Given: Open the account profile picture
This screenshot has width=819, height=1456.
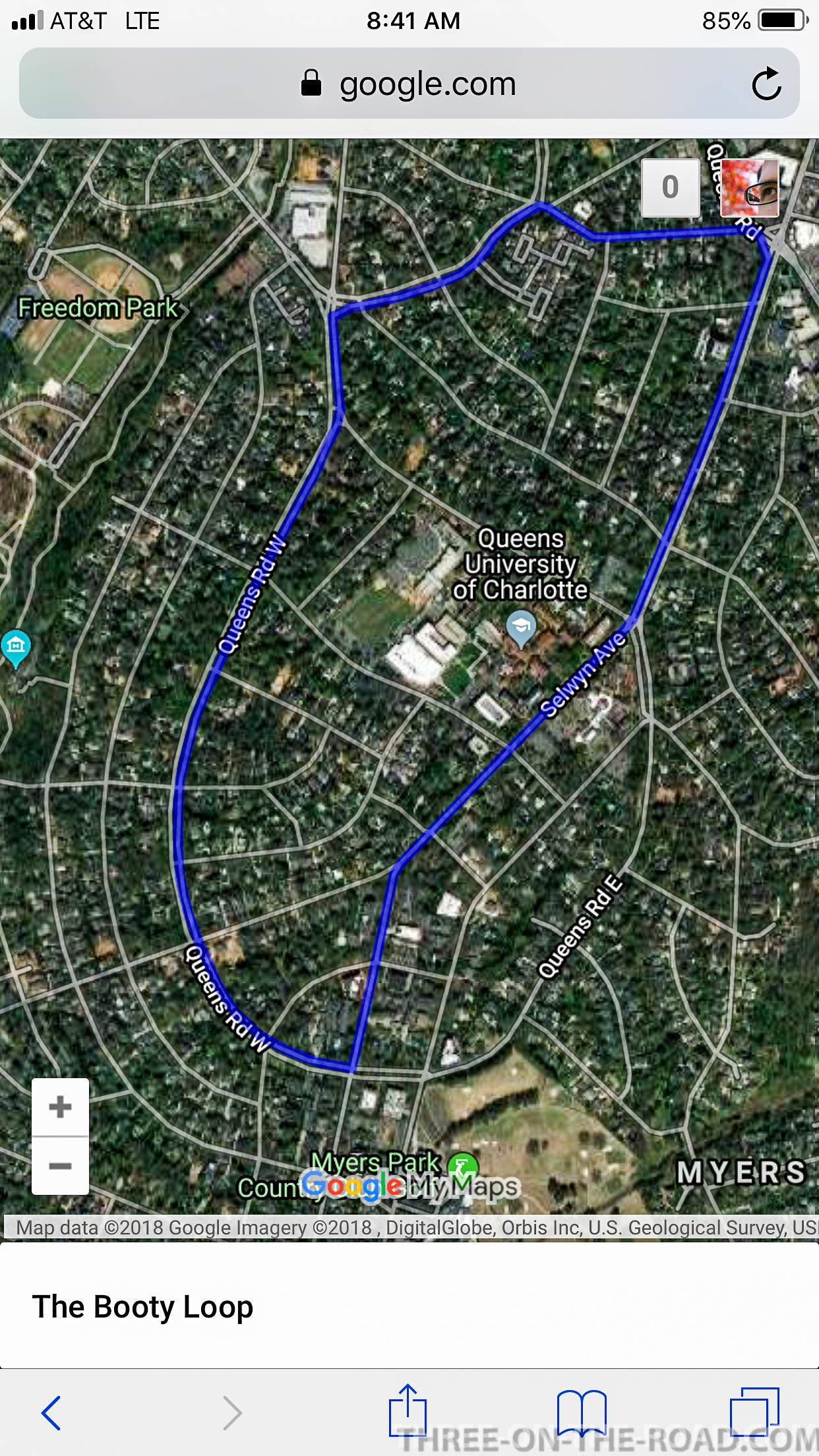Looking at the screenshot, I should (x=750, y=188).
